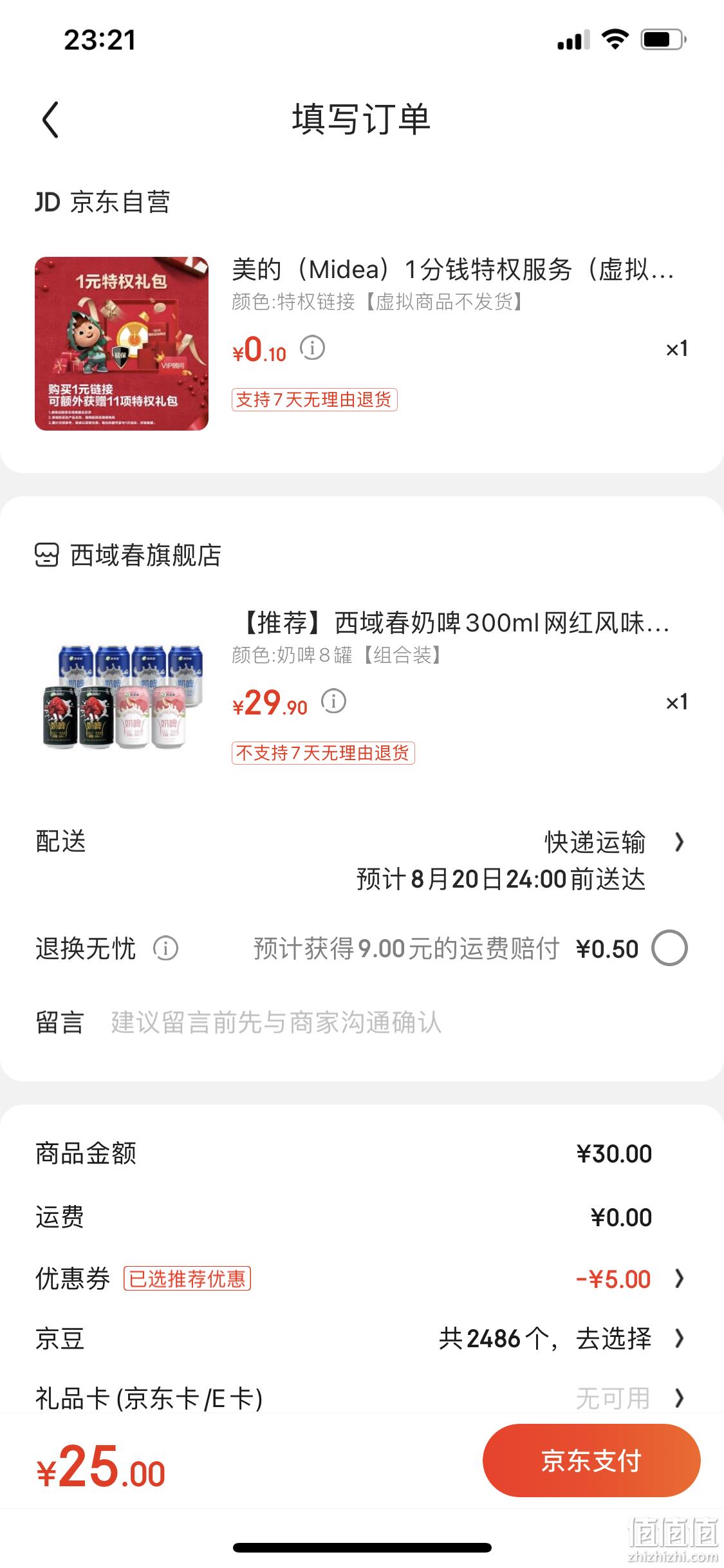Open the Midea 1分钱特权服务 product thumbnail
The height and width of the screenshot is (1568, 724).
[x=122, y=344]
